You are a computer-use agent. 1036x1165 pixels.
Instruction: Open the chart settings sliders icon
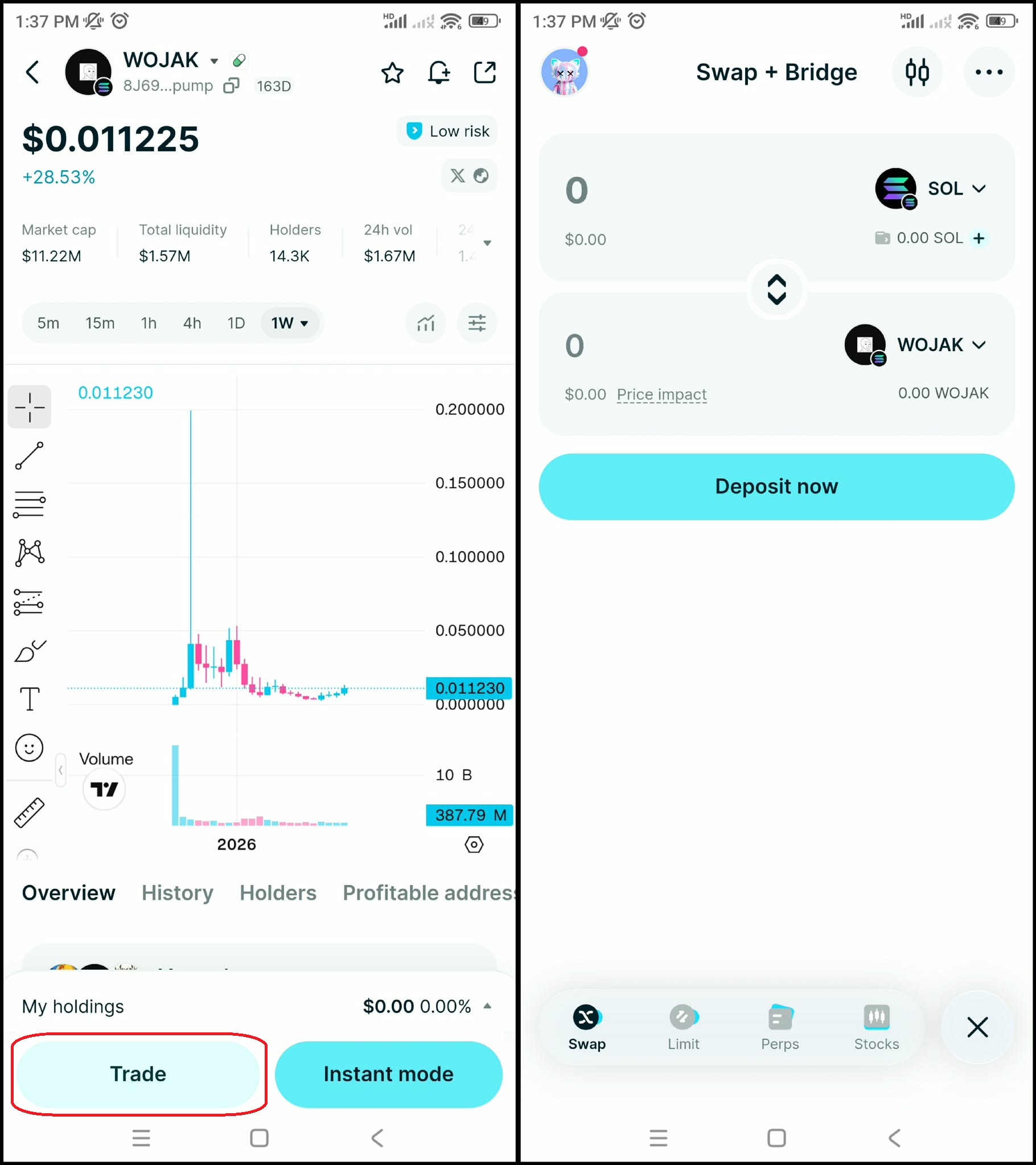click(x=476, y=323)
